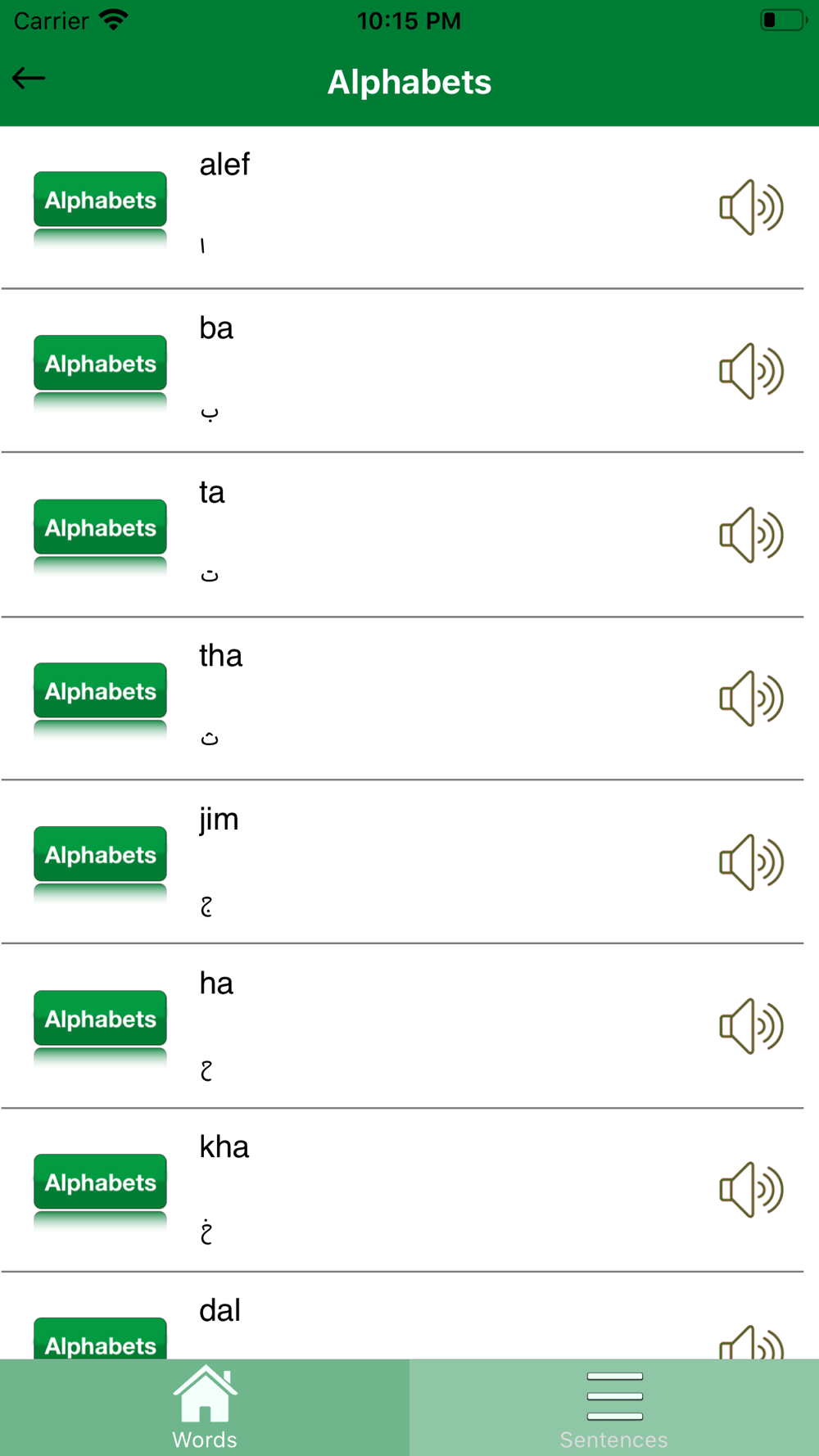819x1456 pixels.
Task: Select the tha letter row
Action: [402, 699]
